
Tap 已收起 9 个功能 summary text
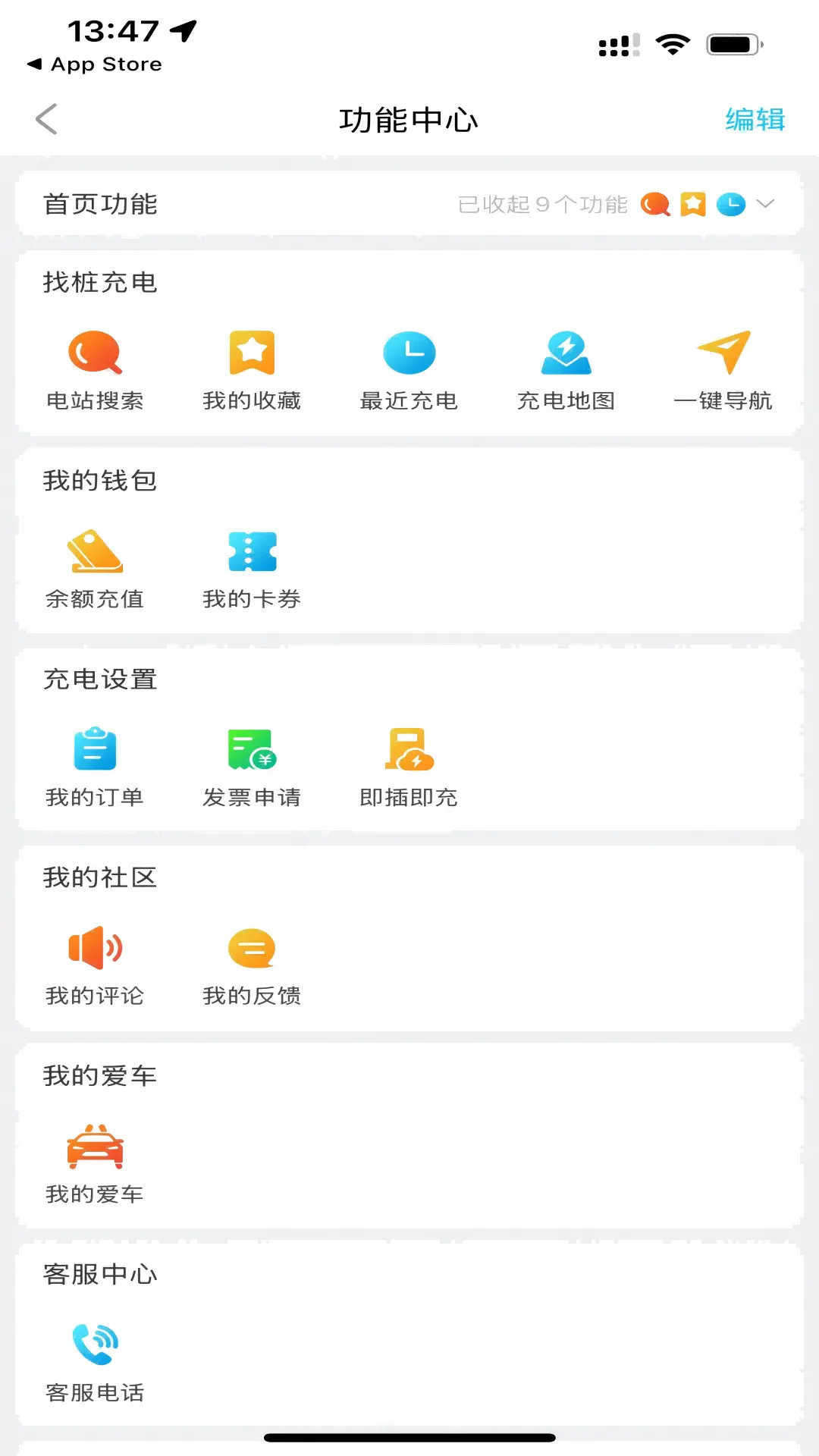[x=543, y=203]
